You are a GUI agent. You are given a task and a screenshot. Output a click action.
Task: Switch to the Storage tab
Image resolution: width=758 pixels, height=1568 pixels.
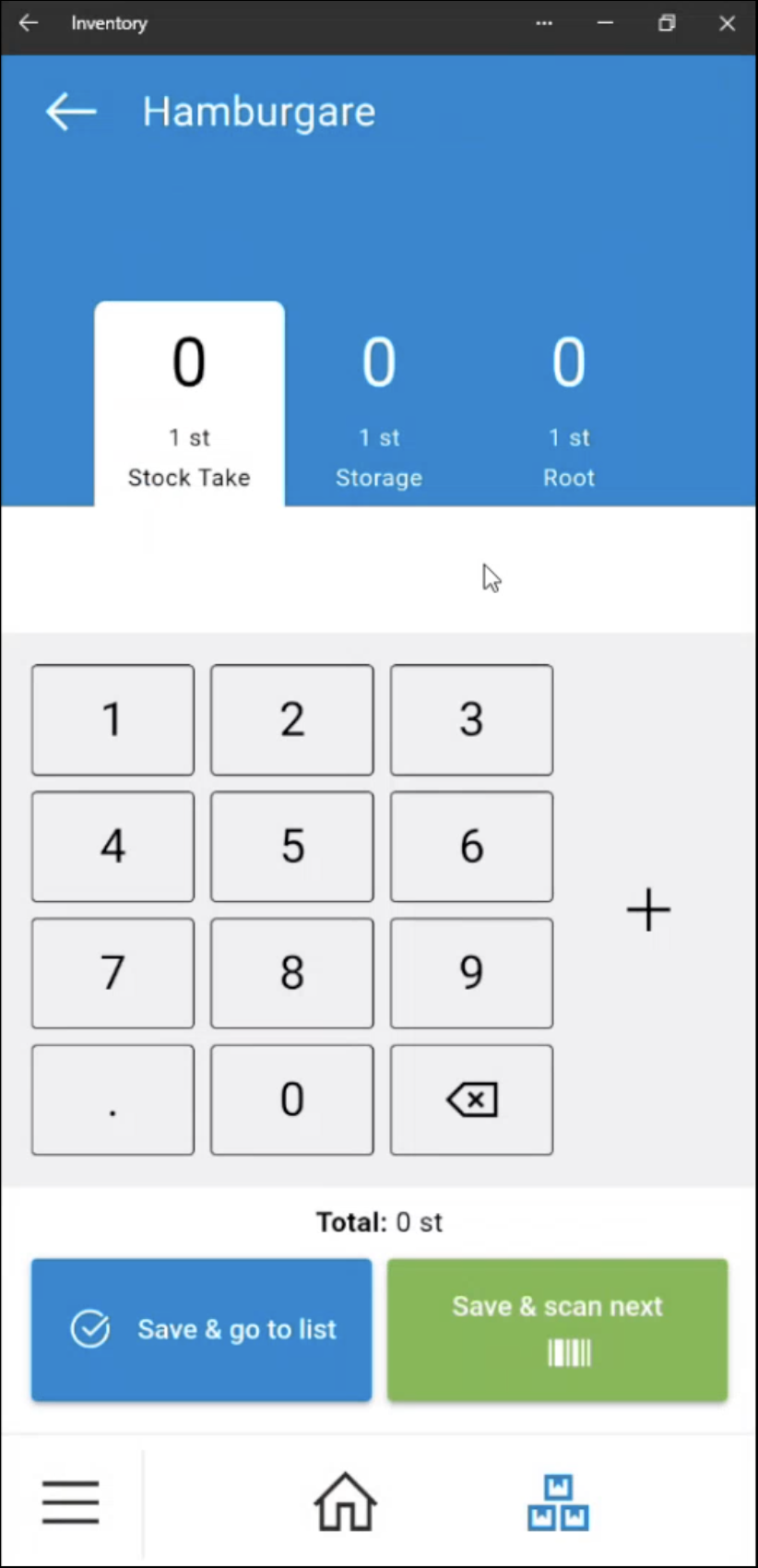[x=379, y=404]
